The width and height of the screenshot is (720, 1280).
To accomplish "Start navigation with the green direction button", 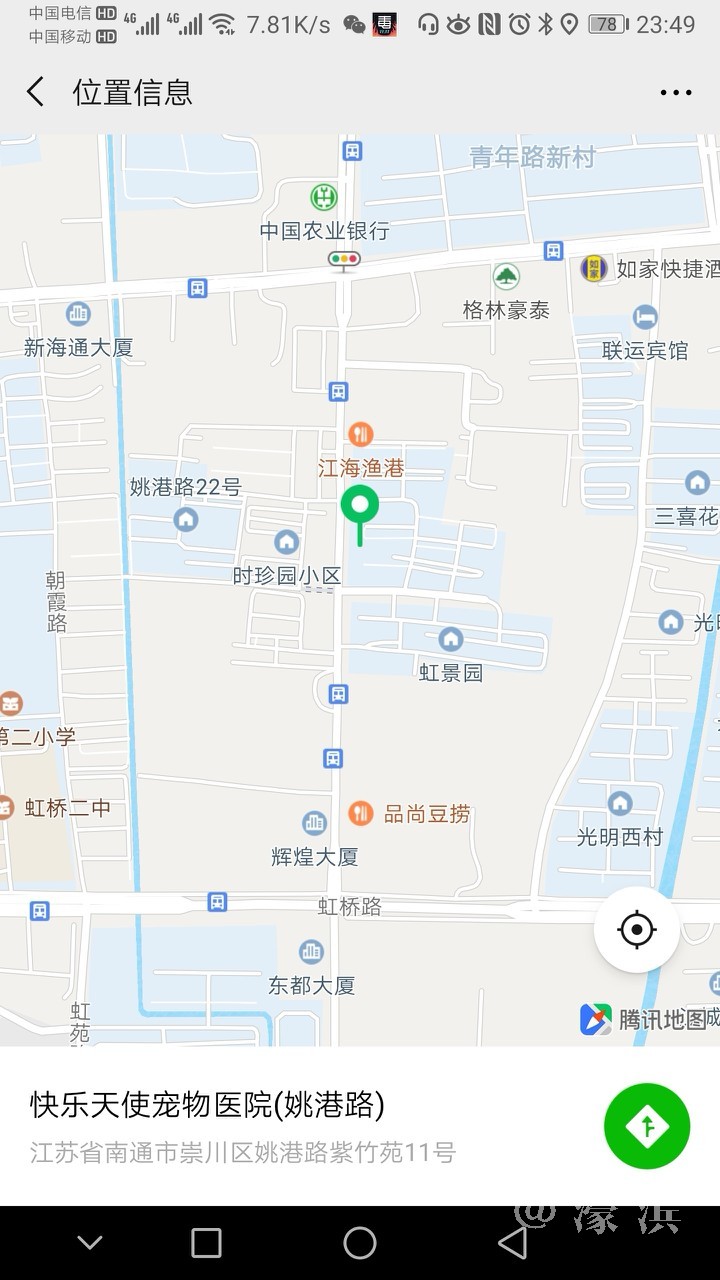I will pos(647,1126).
